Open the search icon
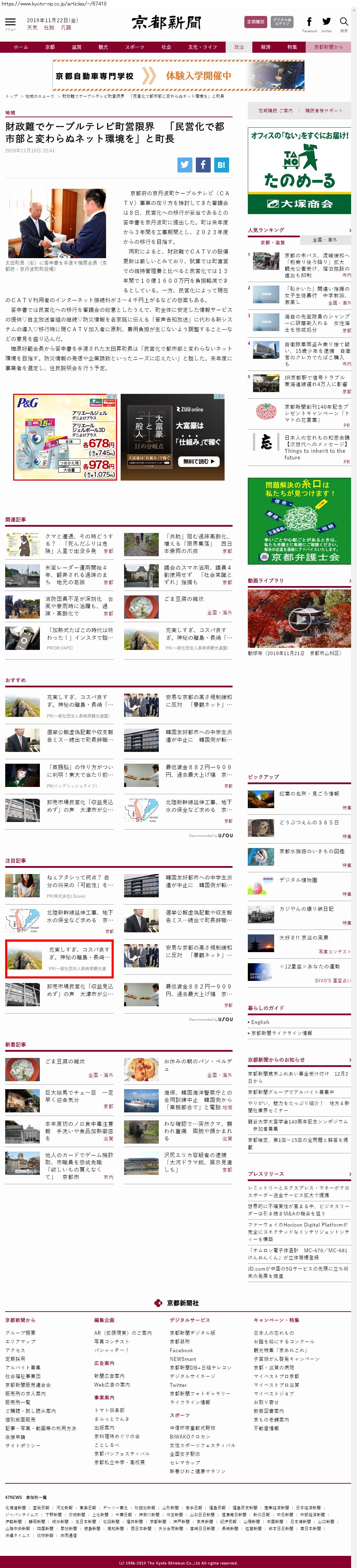The width and height of the screenshot is (357, 1568). [x=343, y=23]
